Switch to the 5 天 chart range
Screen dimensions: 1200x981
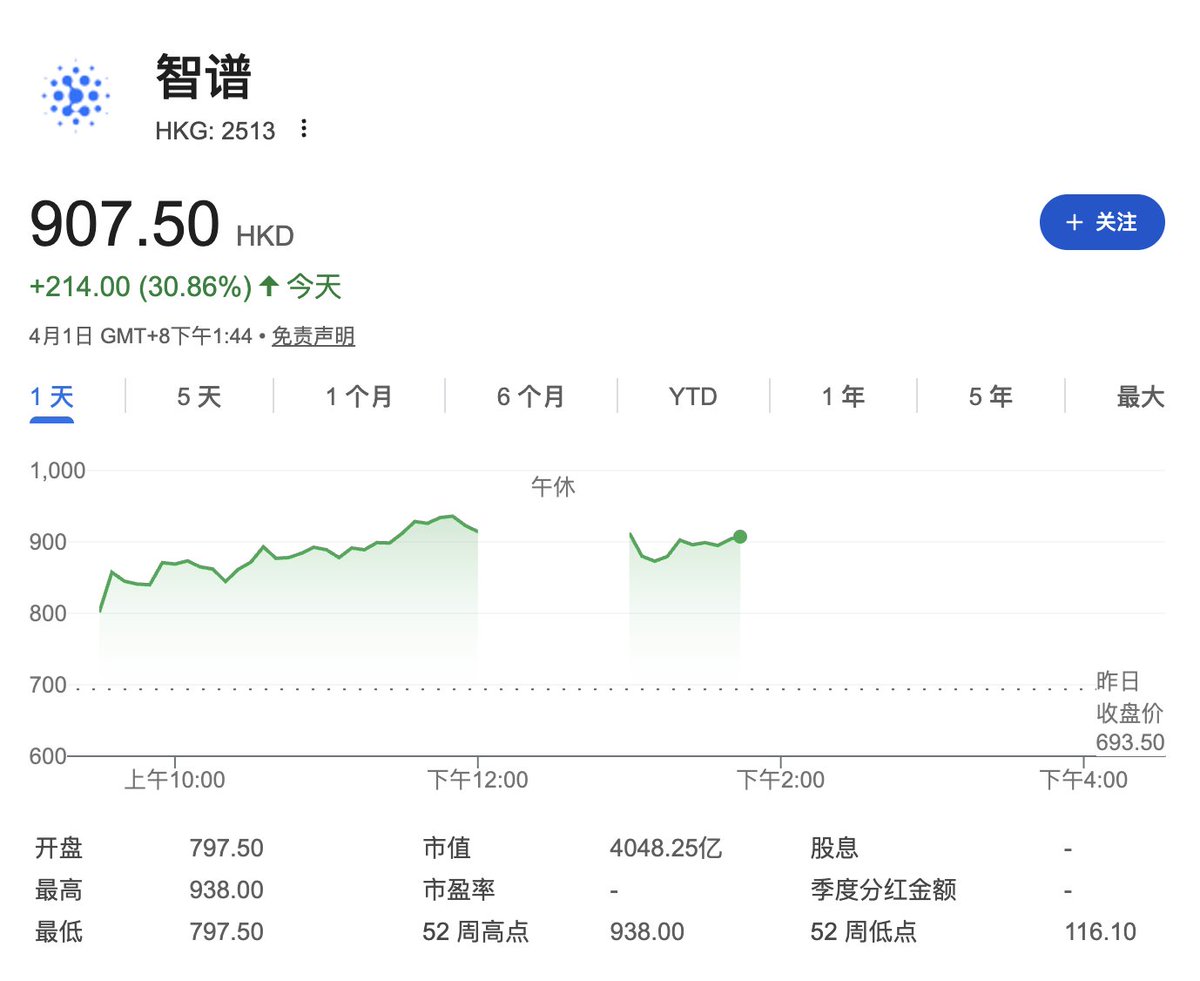pyautogui.click(x=199, y=397)
